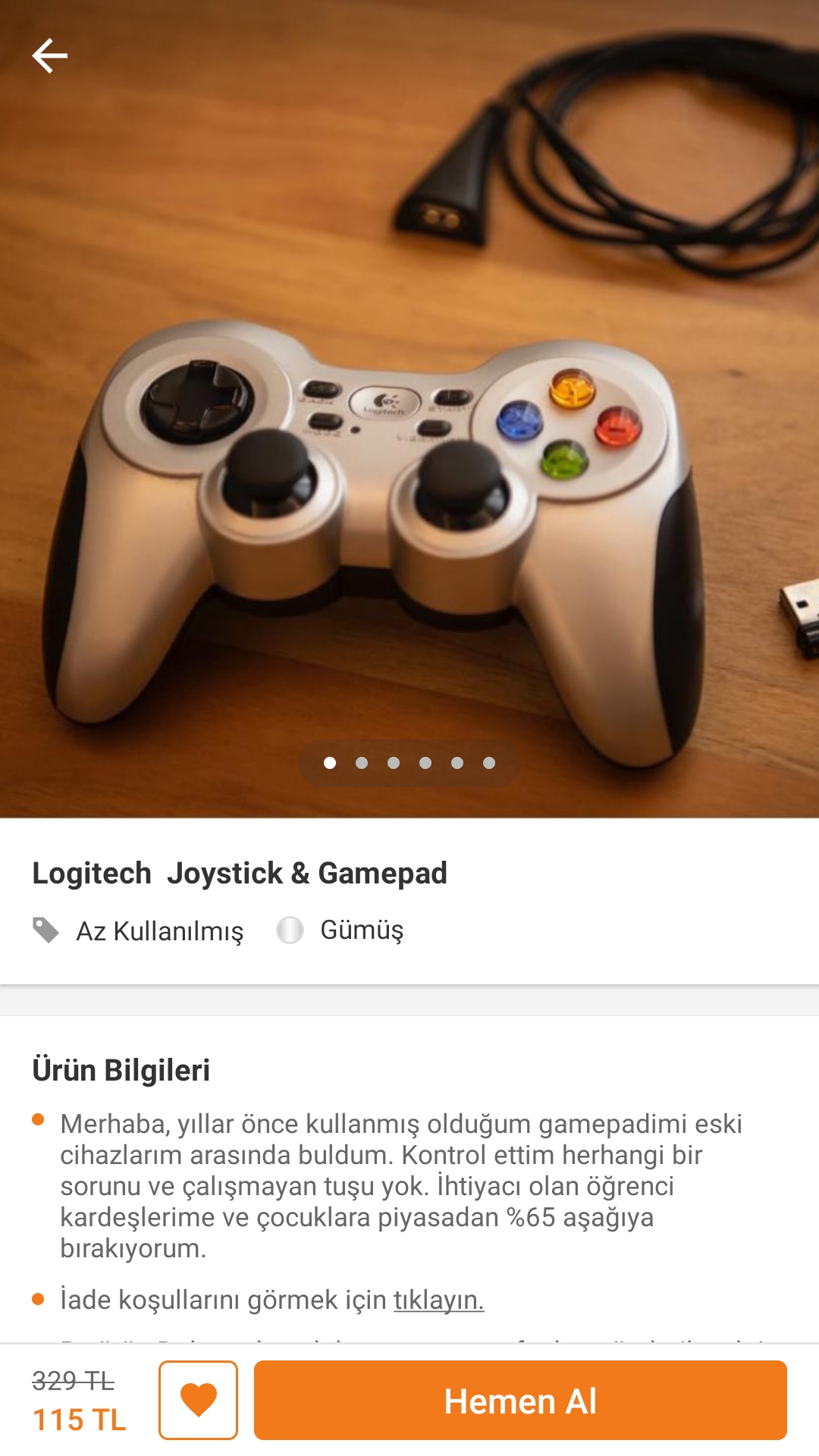The image size is (819, 1456).
Task: Go back using the top arrow
Action: [x=50, y=56]
